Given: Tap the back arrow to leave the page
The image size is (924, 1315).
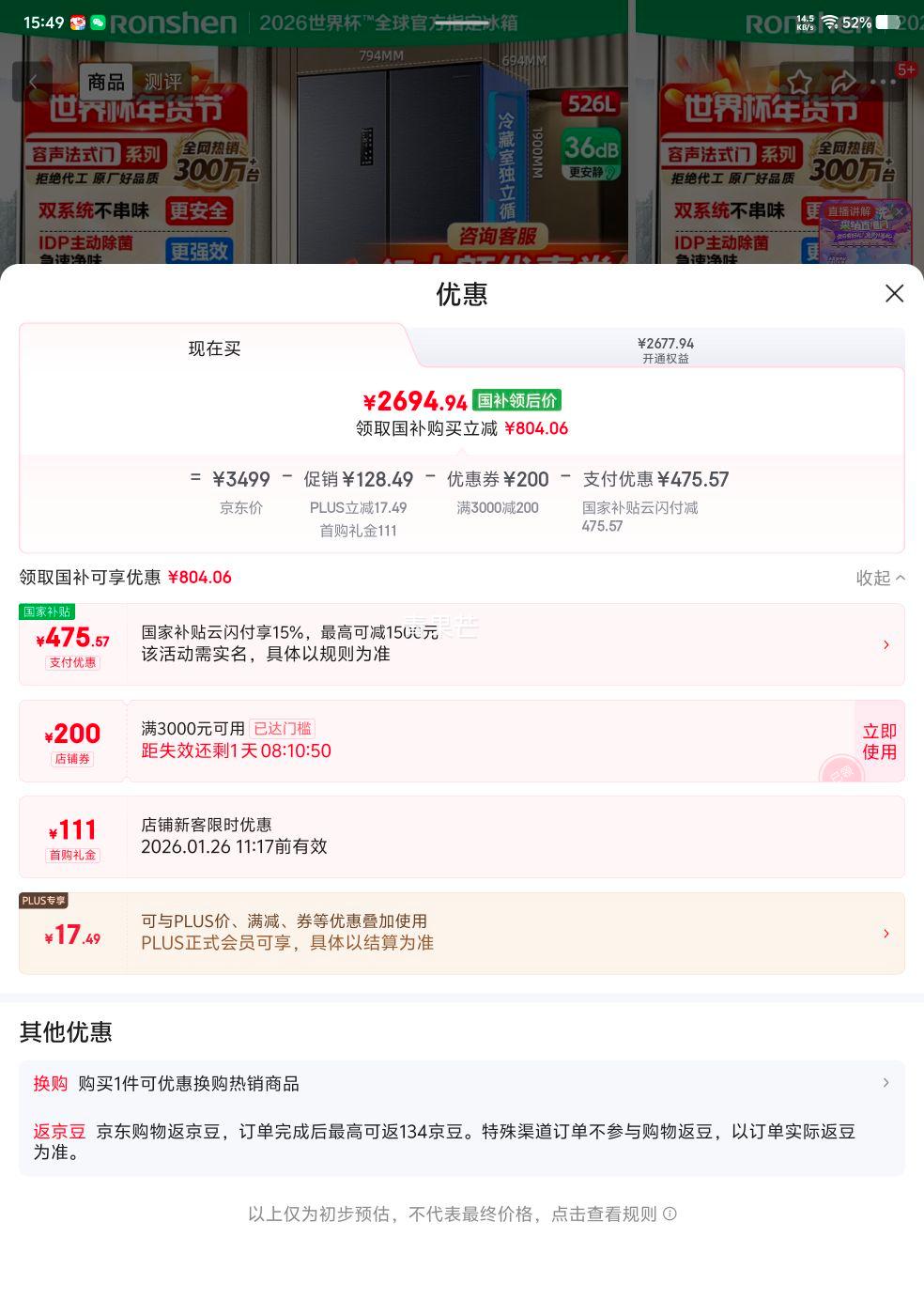Looking at the screenshot, I should (x=34, y=83).
